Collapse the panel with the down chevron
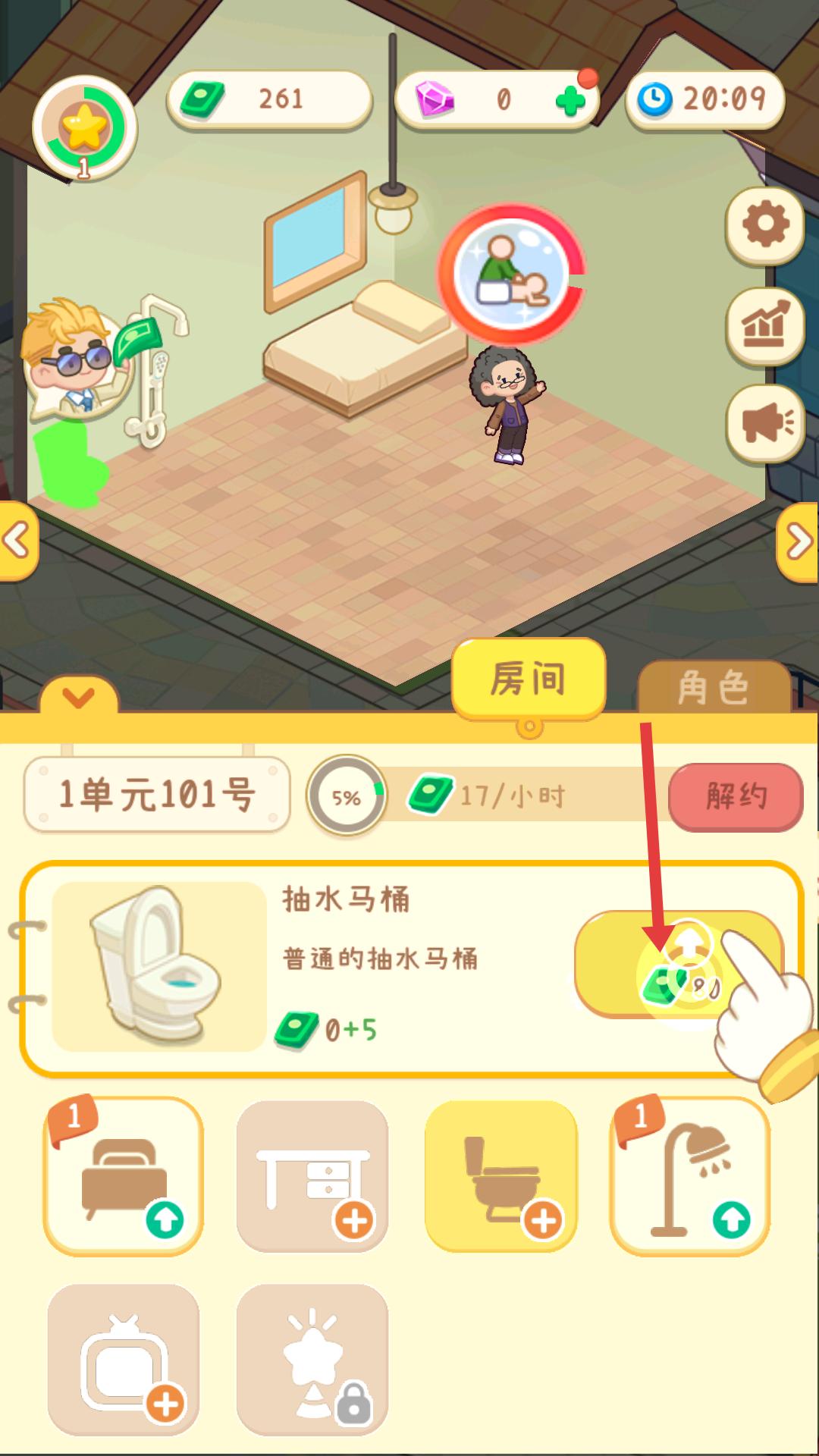 click(x=79, y=696)
